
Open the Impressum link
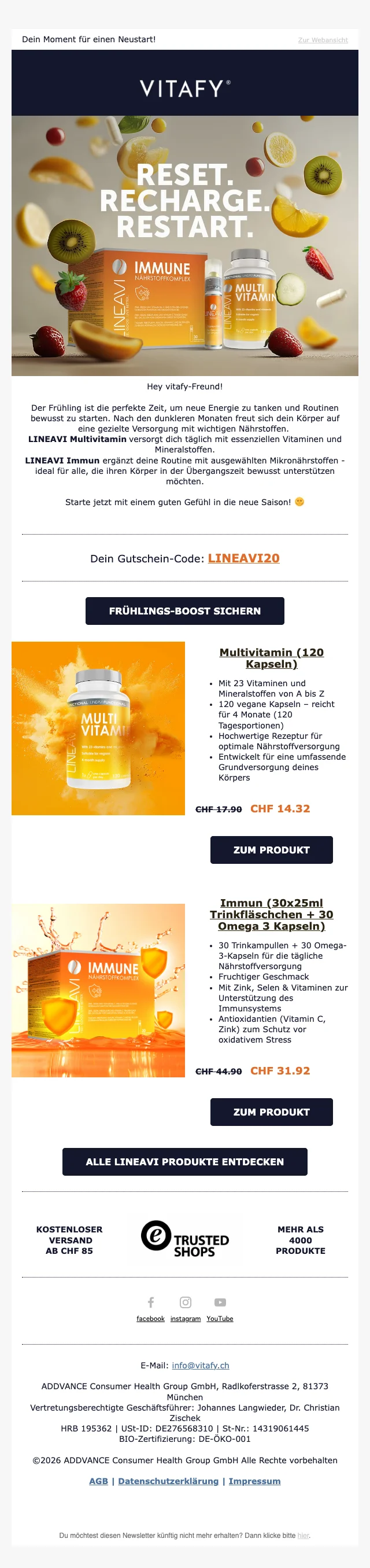pyautogui.click(x=254, y=1481)
